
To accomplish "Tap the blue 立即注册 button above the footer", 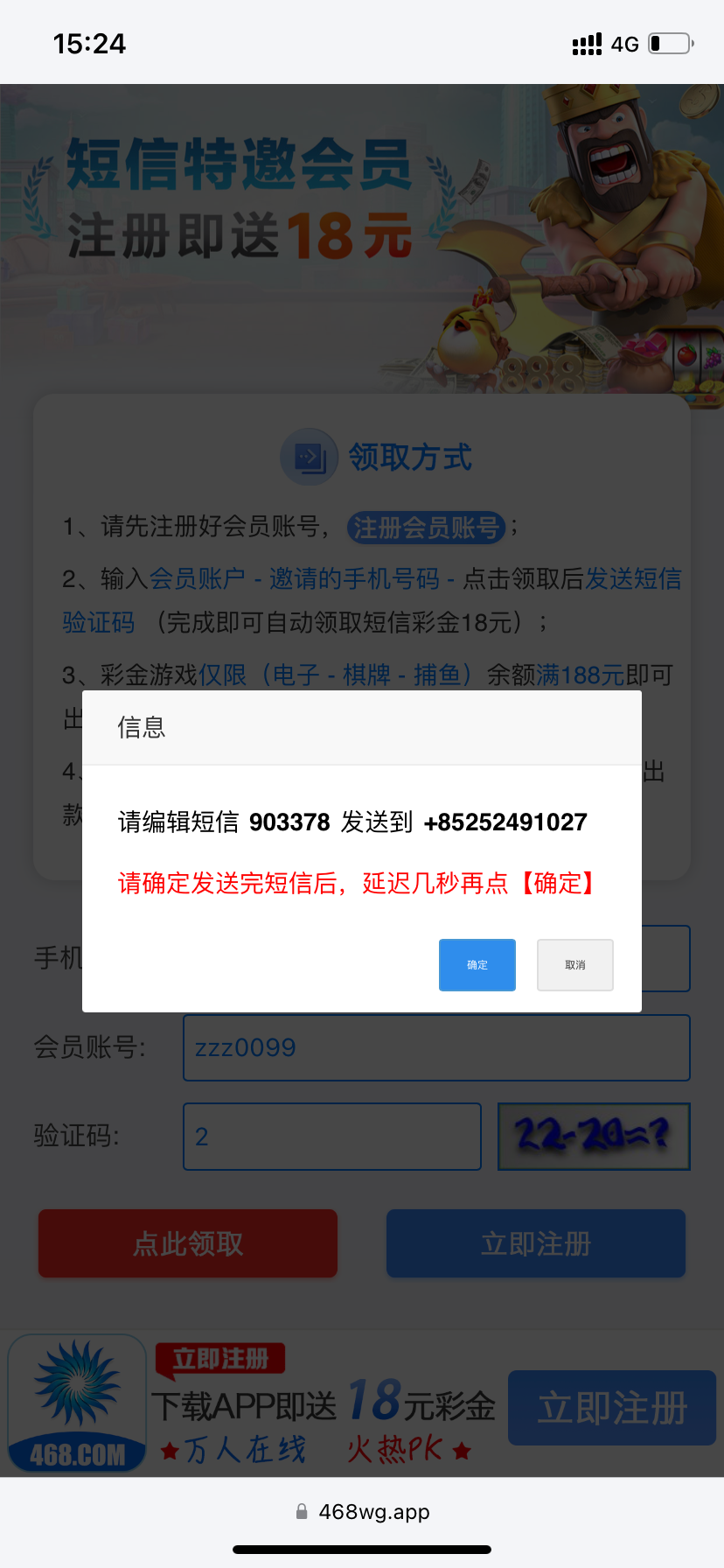I will tap(535, 1243).
